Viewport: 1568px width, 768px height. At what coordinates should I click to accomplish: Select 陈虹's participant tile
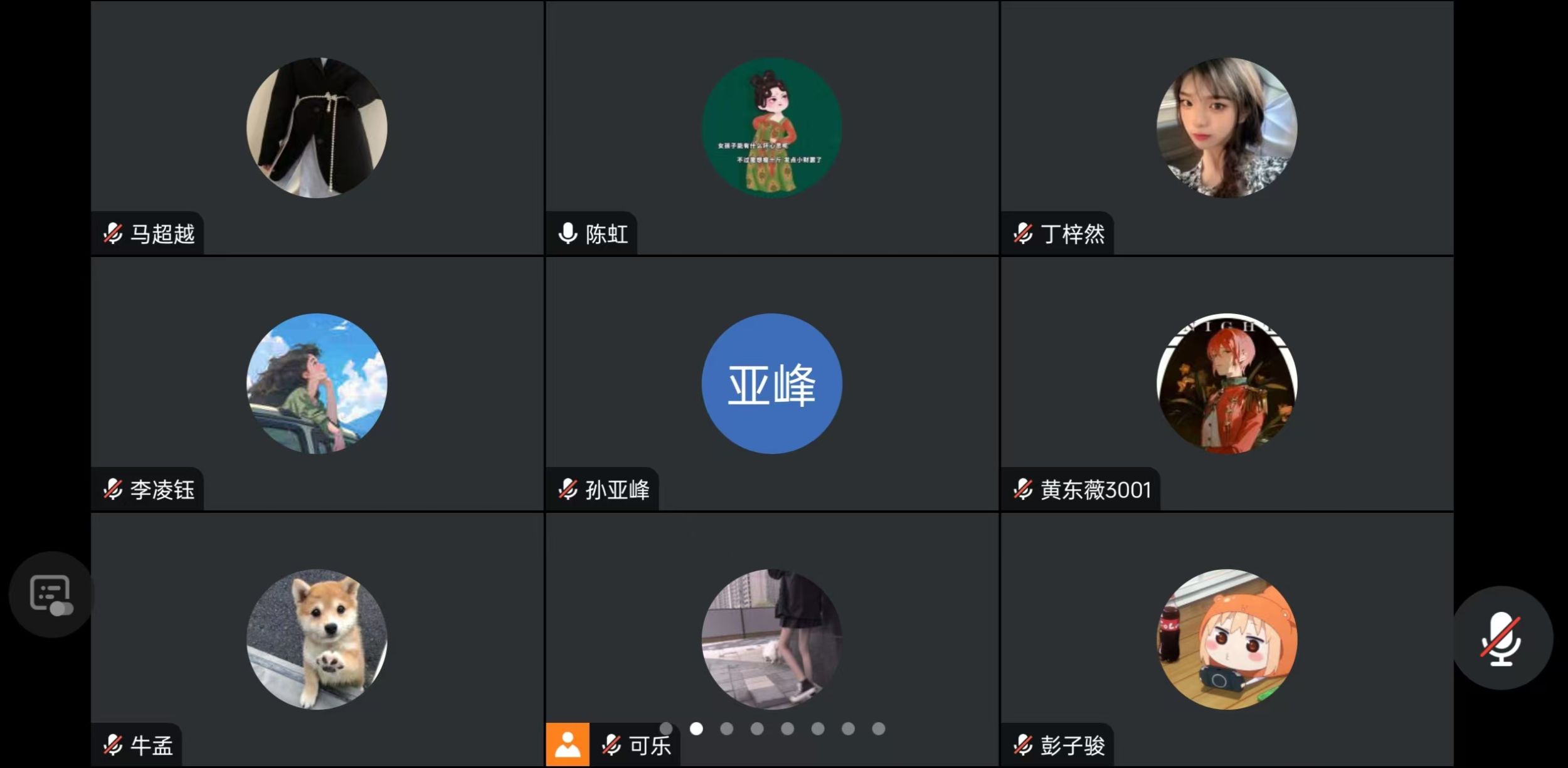pyautogui.click(x=771, y=128)
